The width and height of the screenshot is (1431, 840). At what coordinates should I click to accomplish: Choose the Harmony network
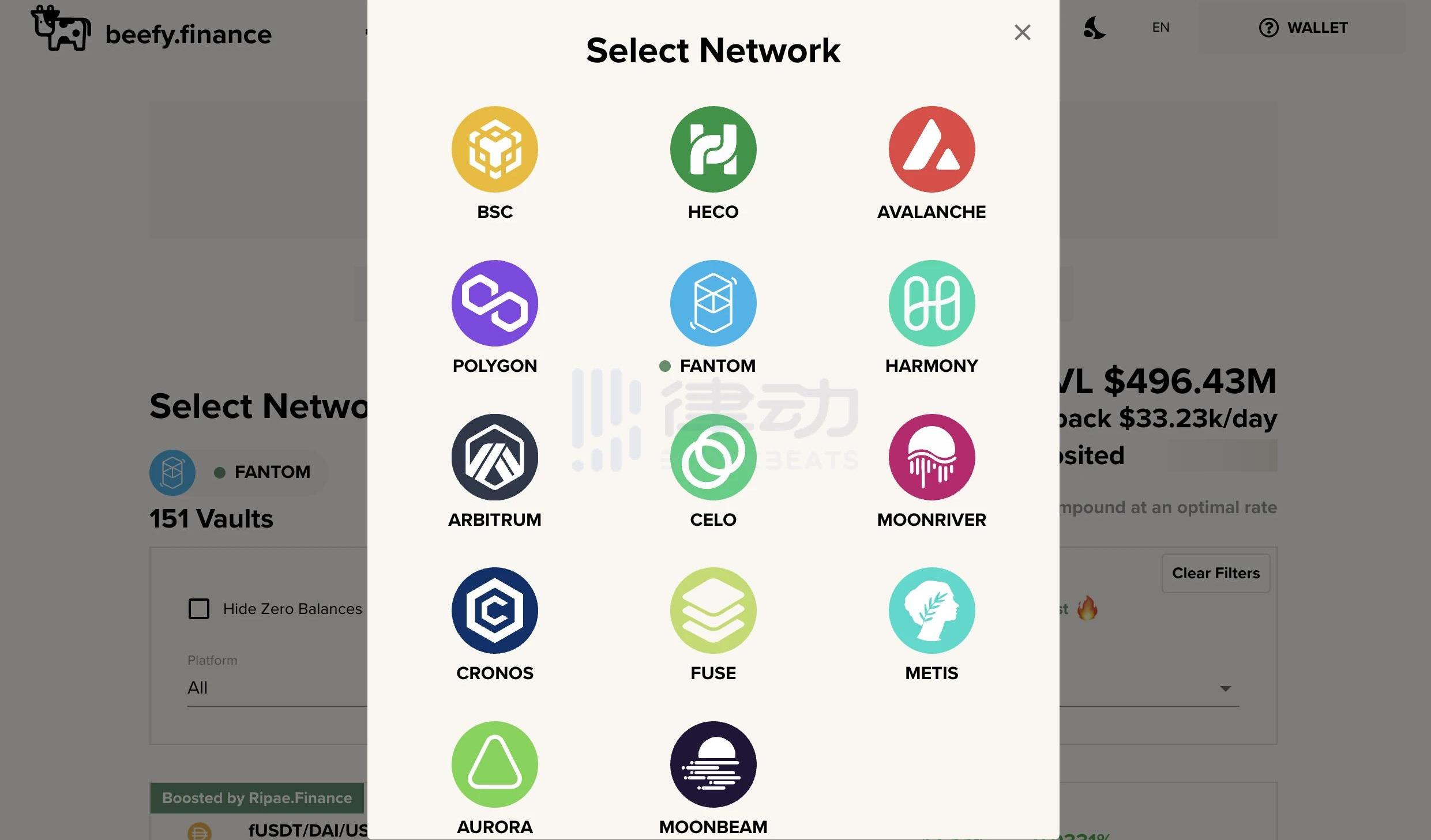tap(932, 303)
